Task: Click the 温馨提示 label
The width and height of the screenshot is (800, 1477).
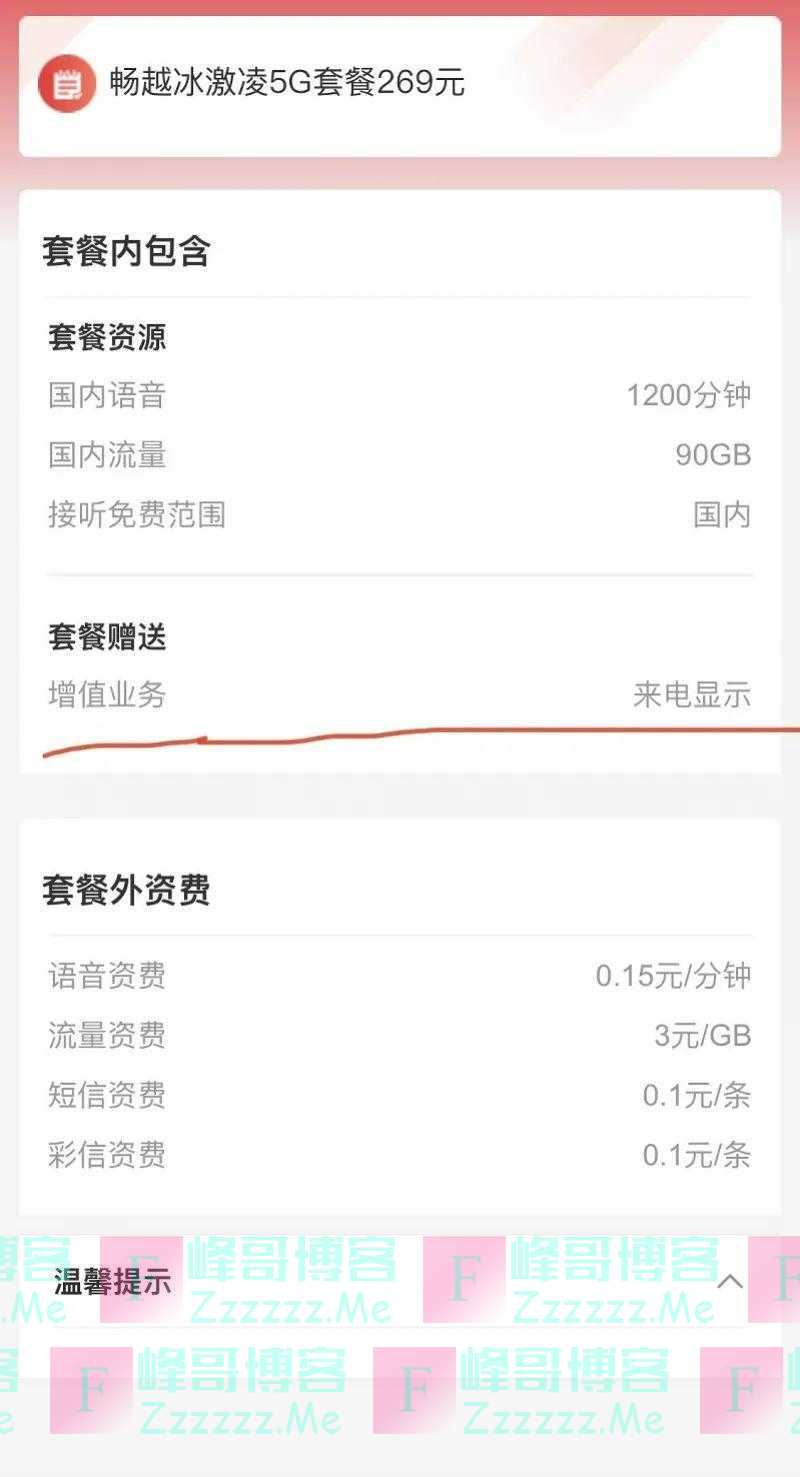Action: pos(110,1283)
